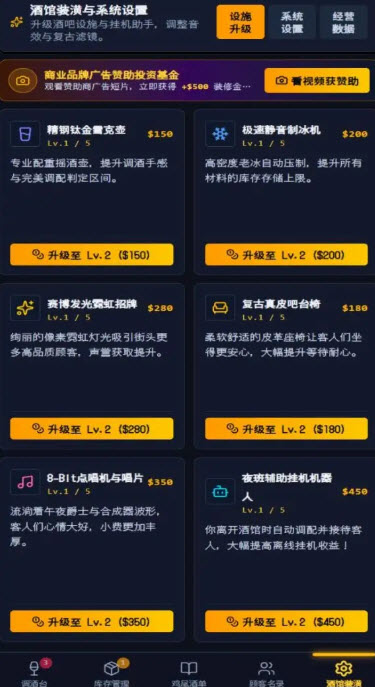Upgrade 精钢钛金雪克壶 to Lv.2 for $150
The height and width of the screenshot is (687, 375).
click(92, 255)
